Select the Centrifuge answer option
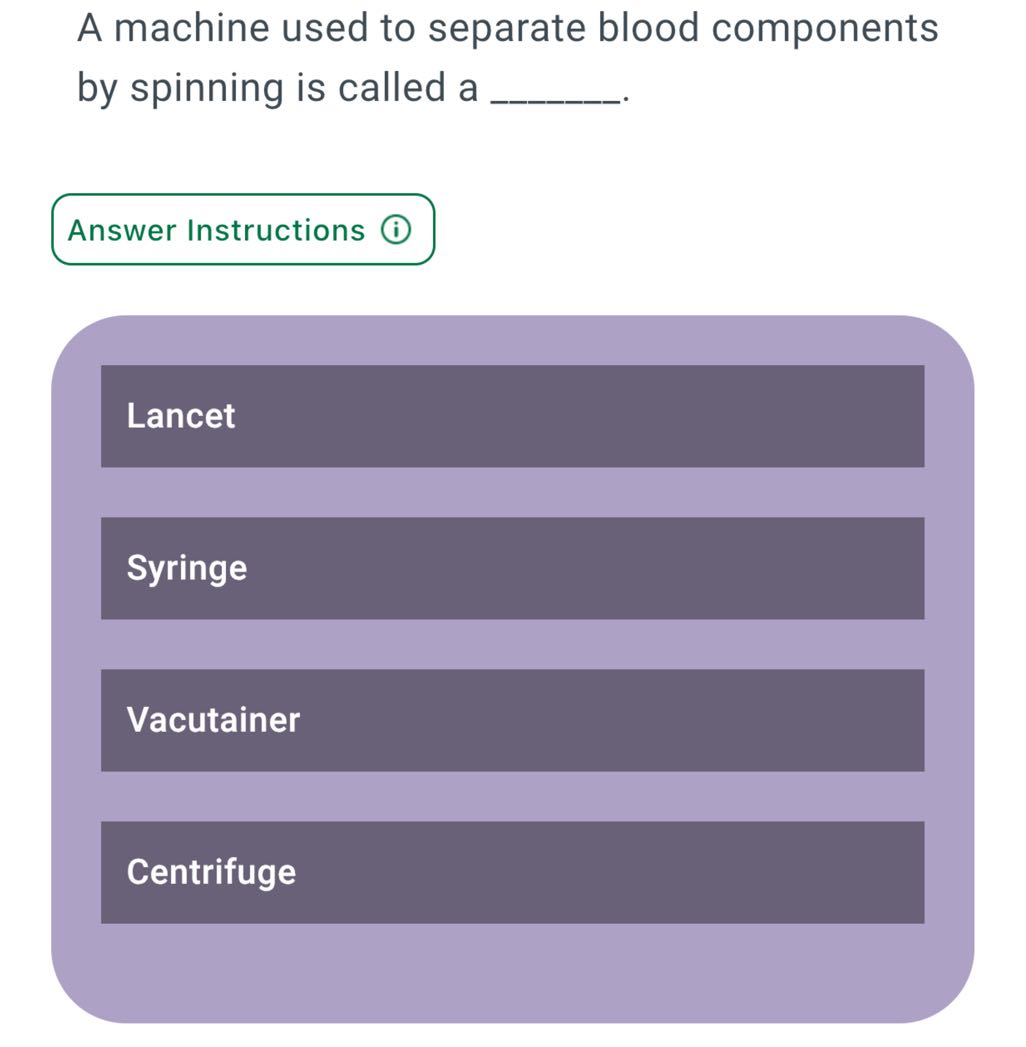1026x1047 pixels. tap(512, 871)
